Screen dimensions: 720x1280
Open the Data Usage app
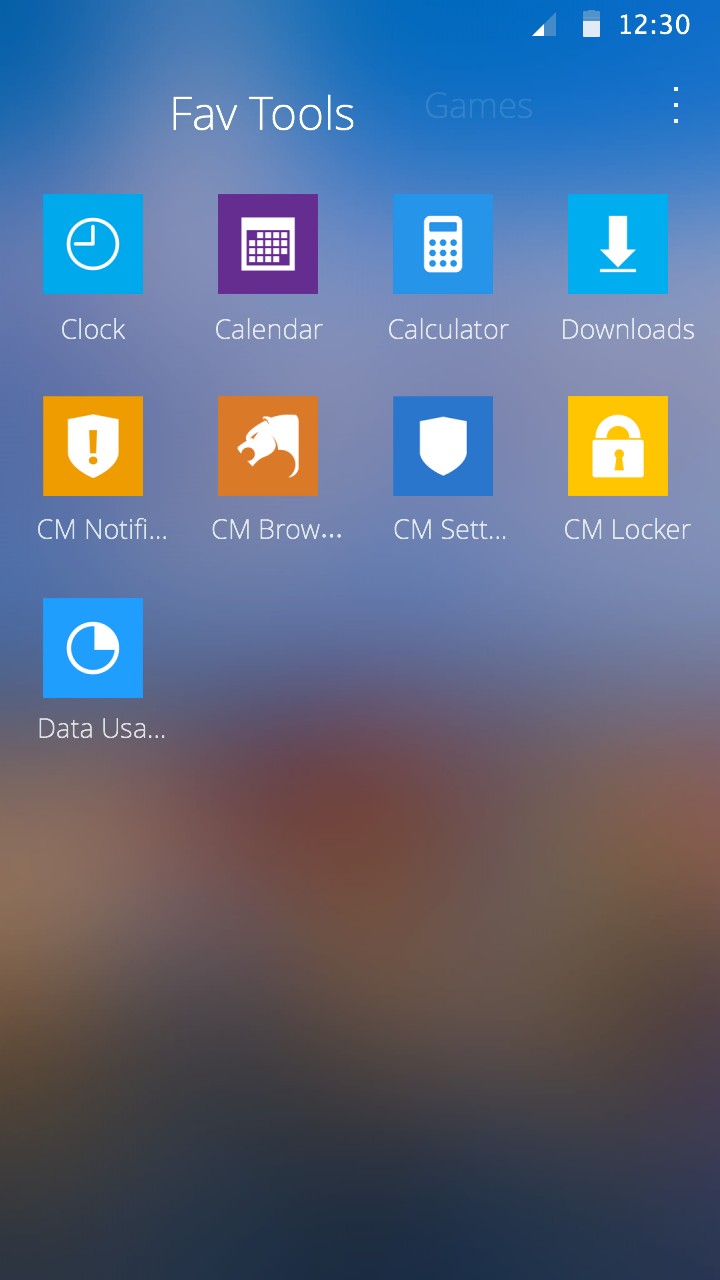click(93, 648)
